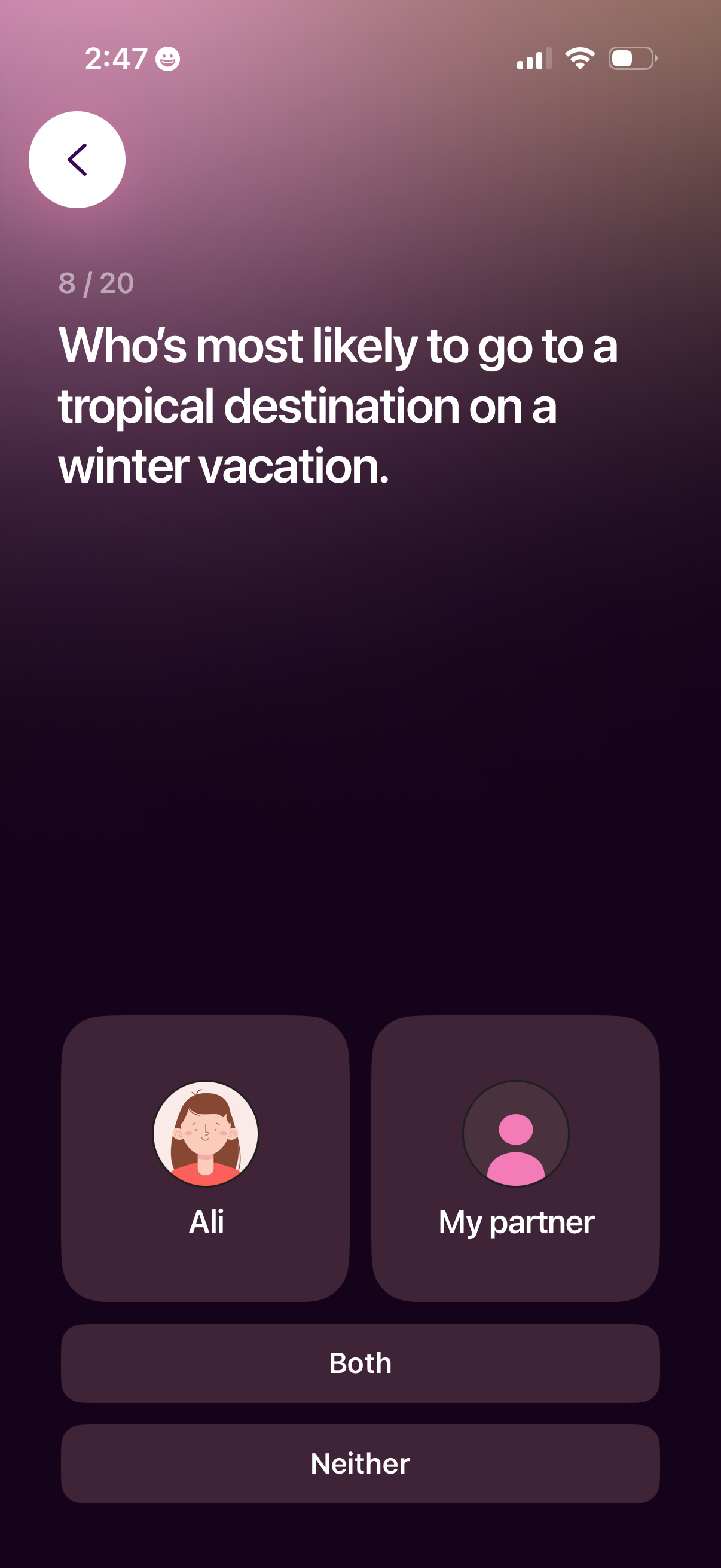Viewport: 721px width, 1568px height.
Task: Tap the Ali name label
Action: coord(204,1221)
